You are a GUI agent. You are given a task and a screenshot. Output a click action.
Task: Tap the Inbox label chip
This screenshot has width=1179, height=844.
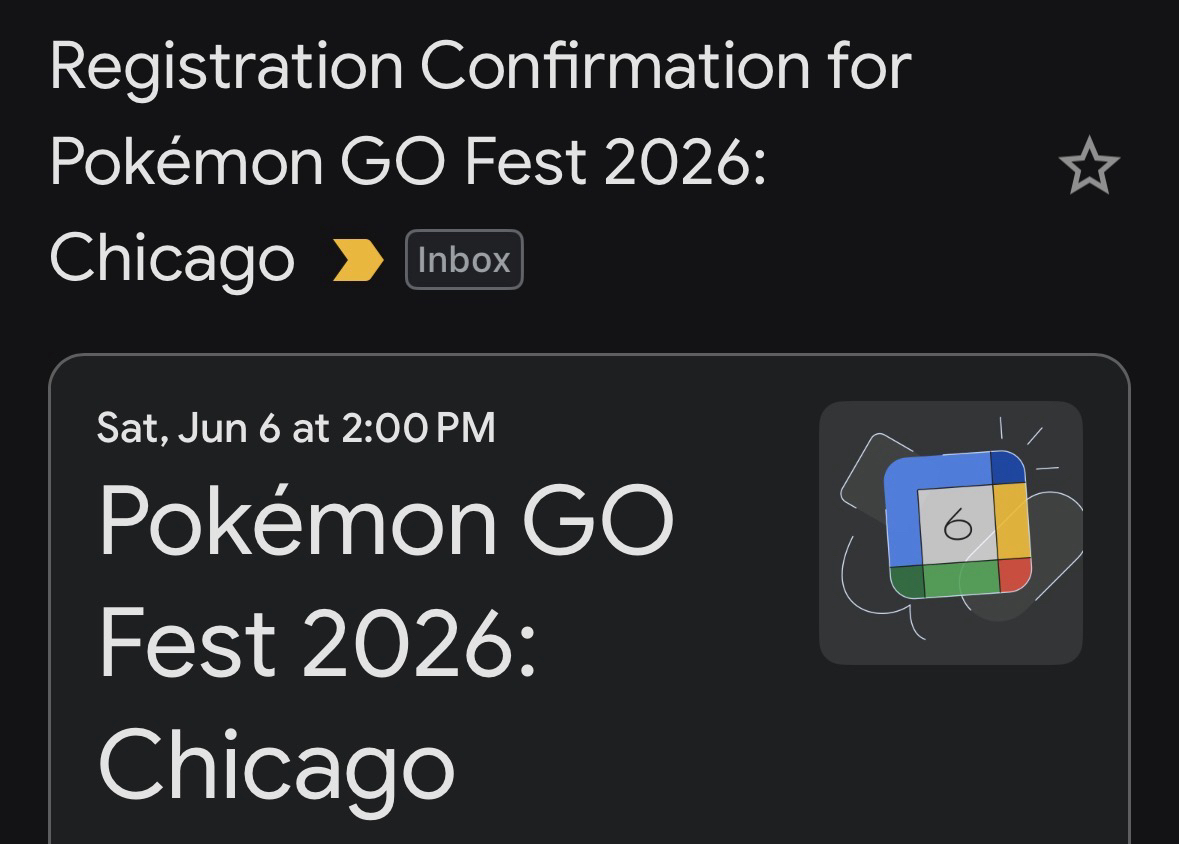point(464,260)
